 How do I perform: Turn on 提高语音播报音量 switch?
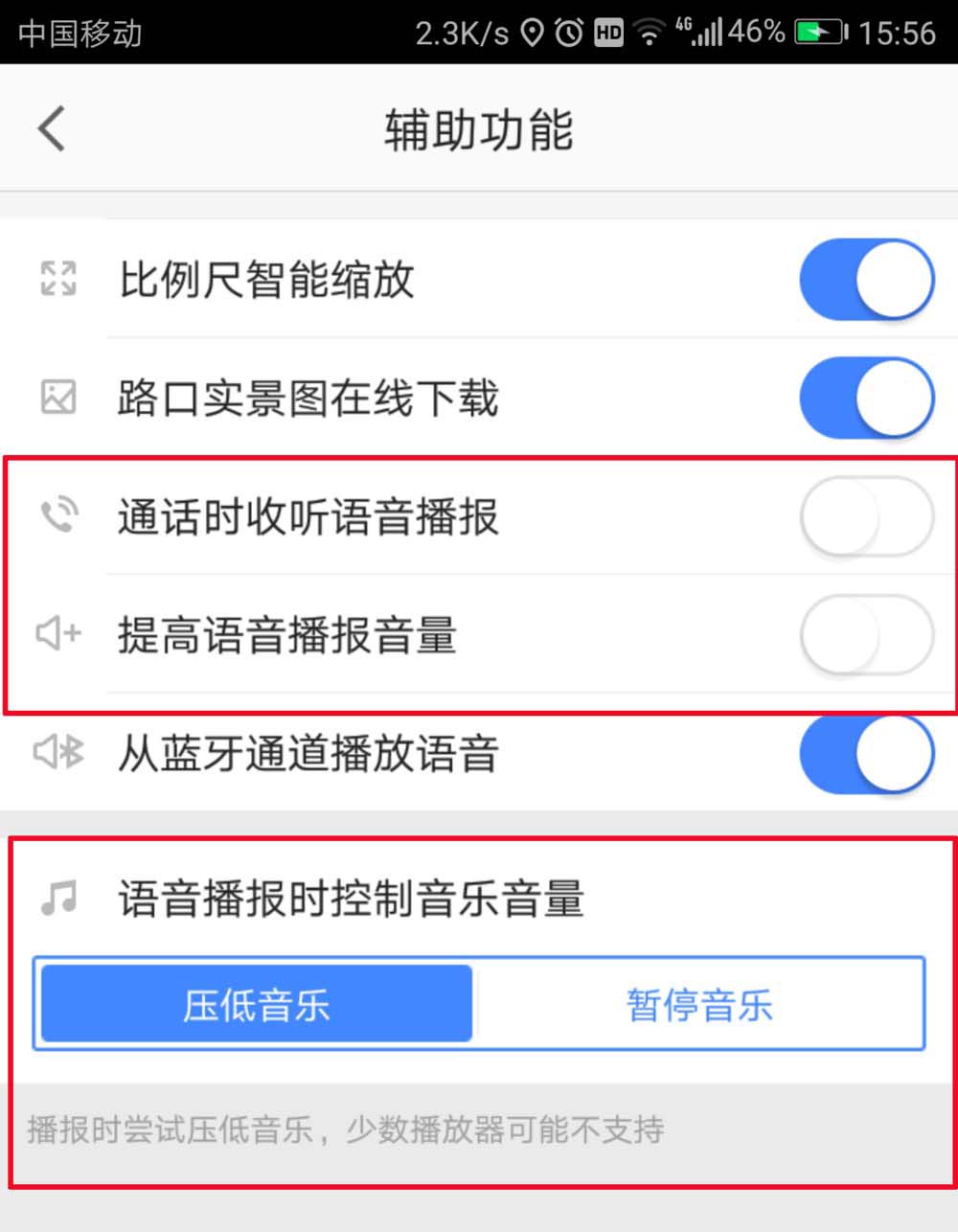866,635
